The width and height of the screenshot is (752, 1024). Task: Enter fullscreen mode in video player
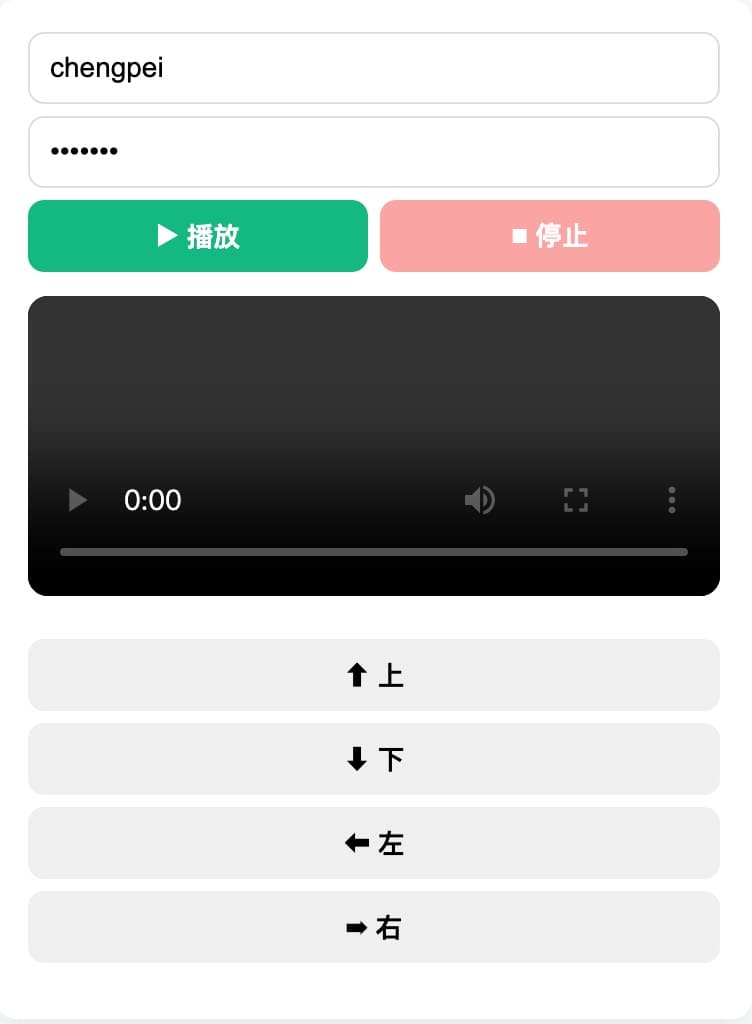pos(576,500)
